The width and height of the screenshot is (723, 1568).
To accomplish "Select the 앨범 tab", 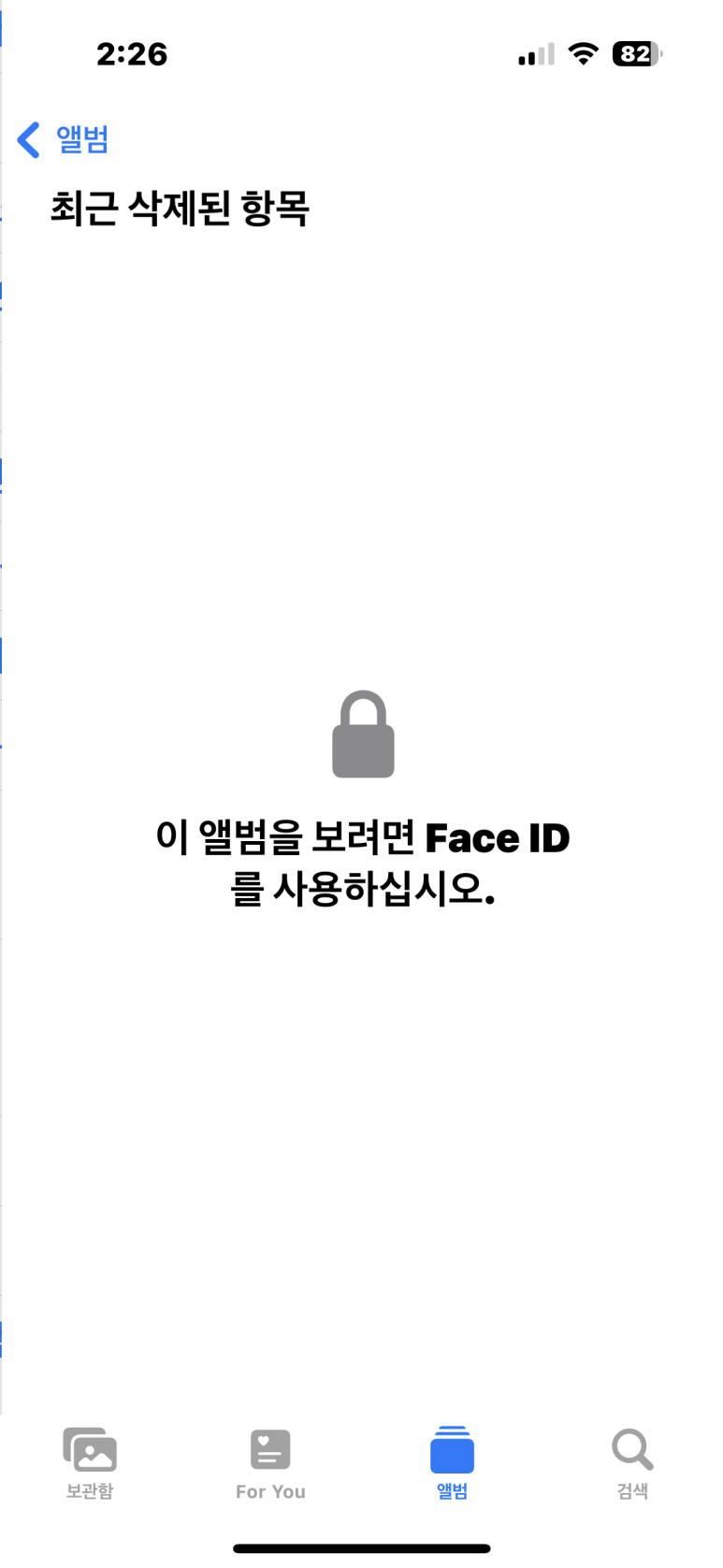I will click(x=452, y=1463).
